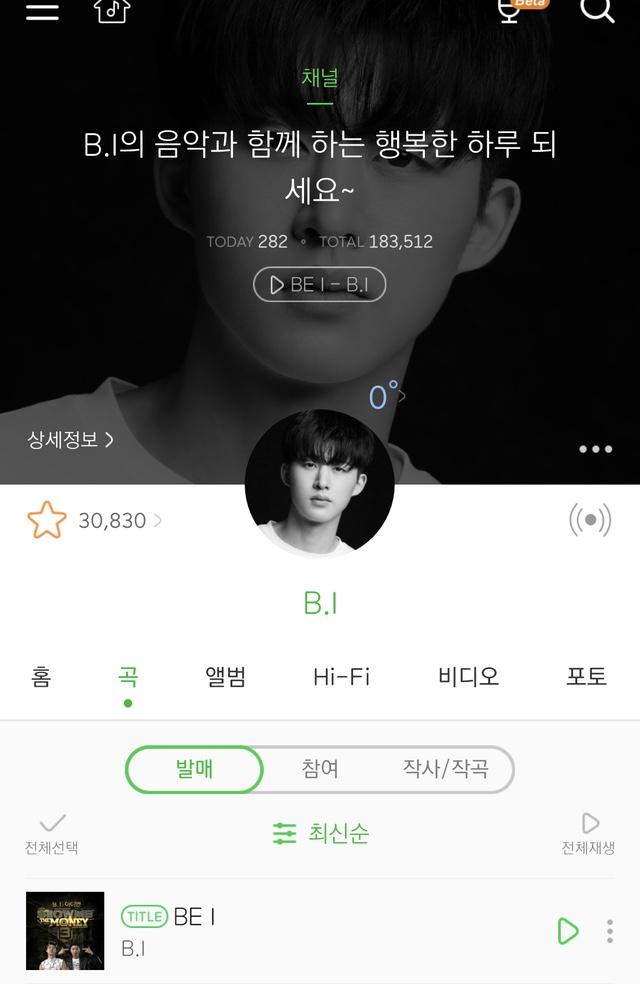Switch to the 앨범 tab
640x984 pixels.
pos(226,677)
